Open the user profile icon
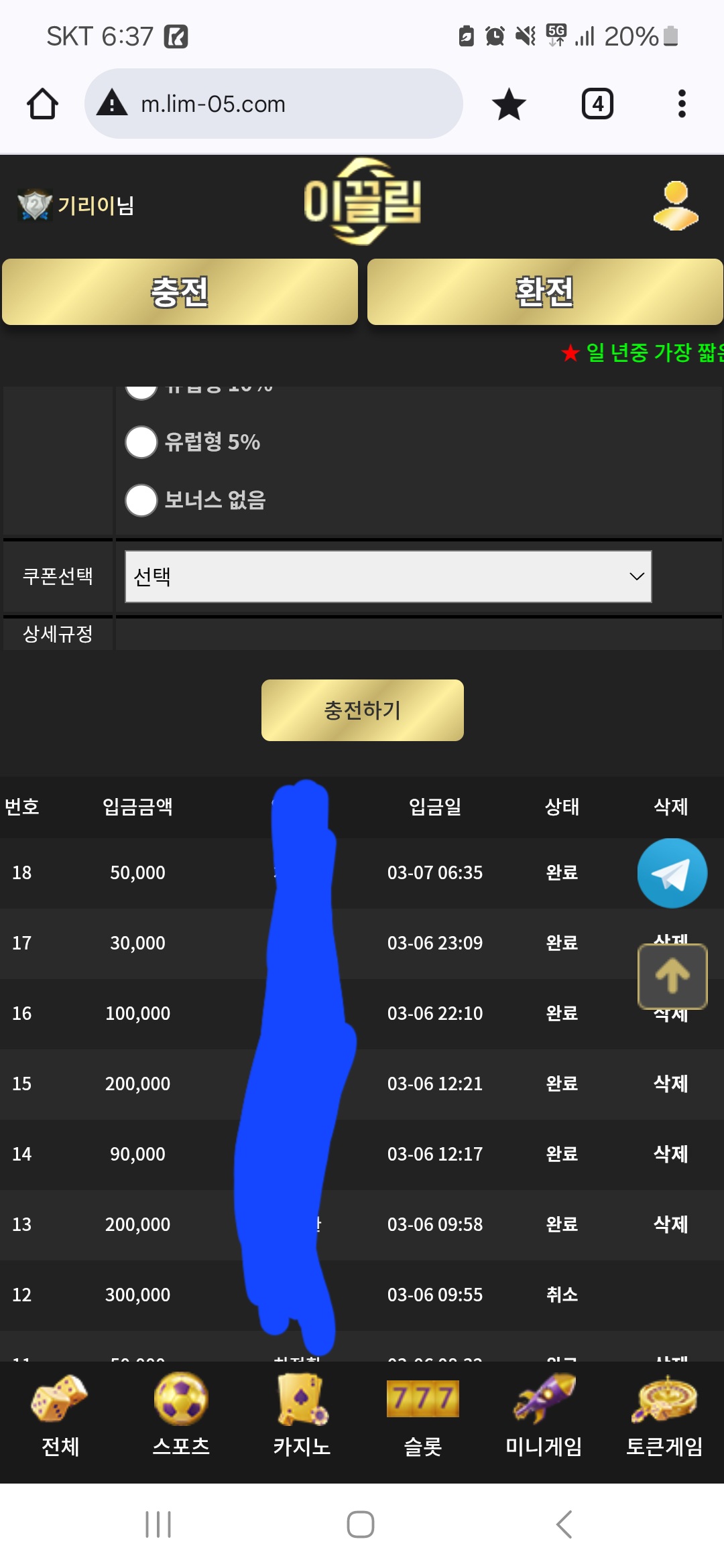Viewport: 724px width, 1568px height. 675,206
